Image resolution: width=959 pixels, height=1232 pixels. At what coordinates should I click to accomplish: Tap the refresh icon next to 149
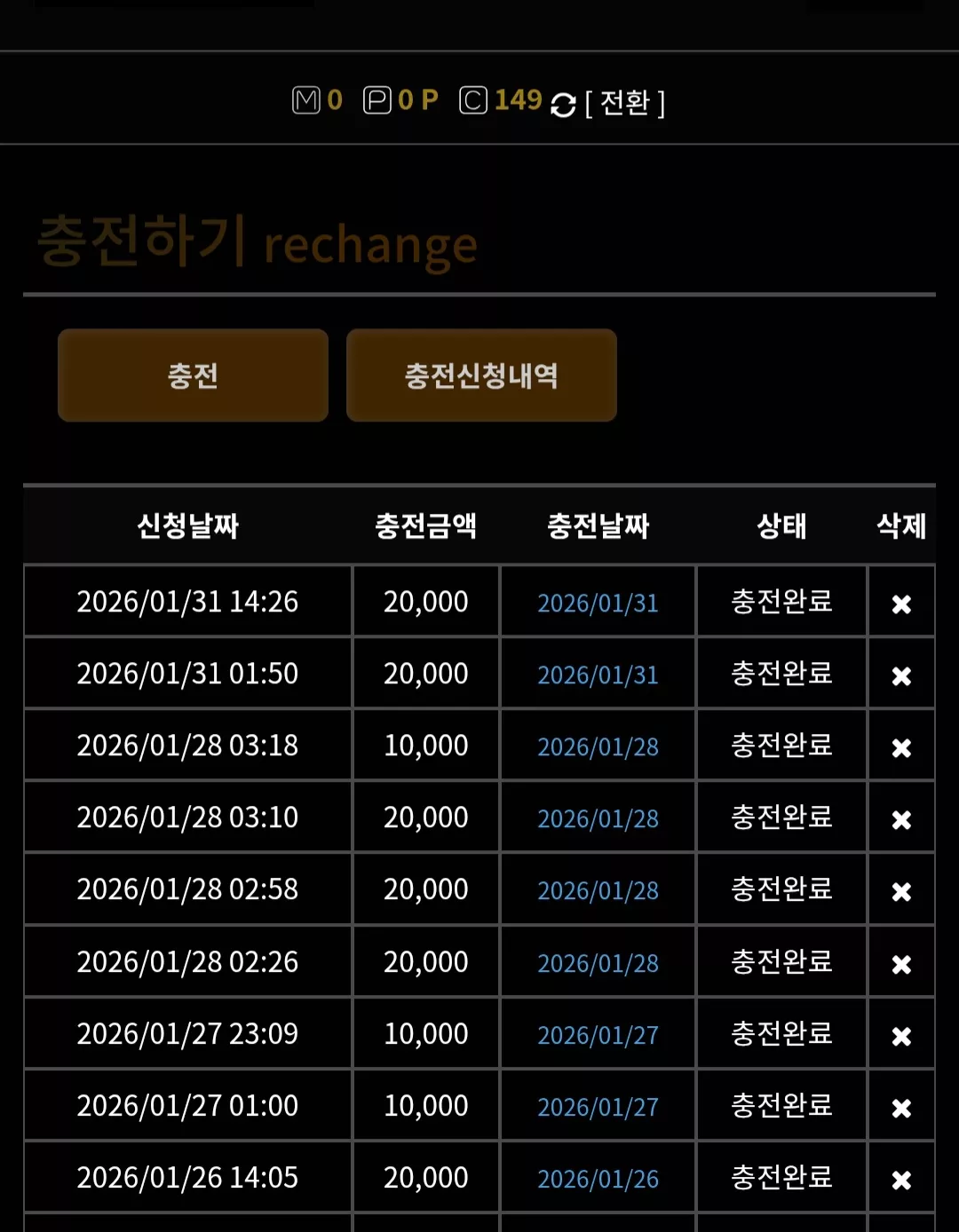click(x=563, y=105)
